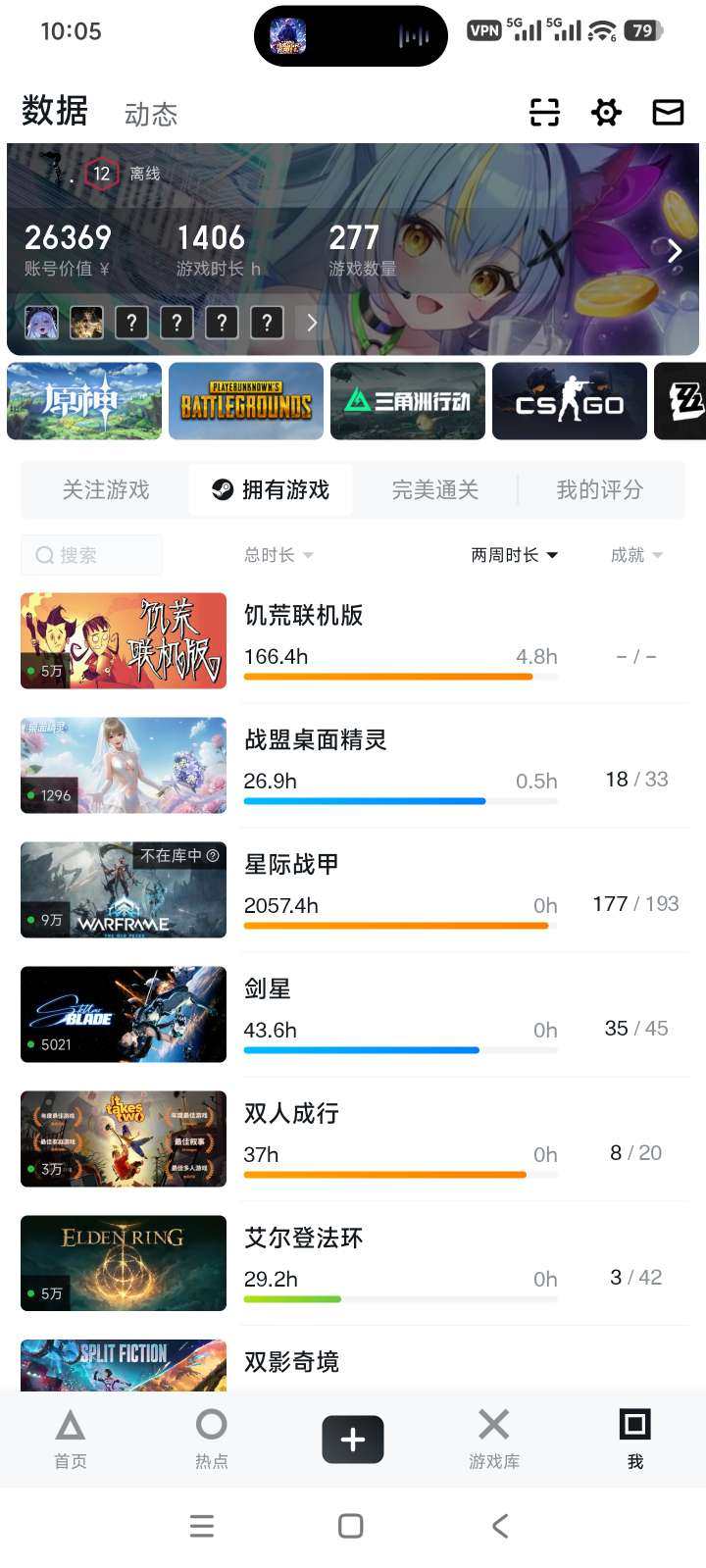Tap the 游戏库 game library icon

[493, 1439]
